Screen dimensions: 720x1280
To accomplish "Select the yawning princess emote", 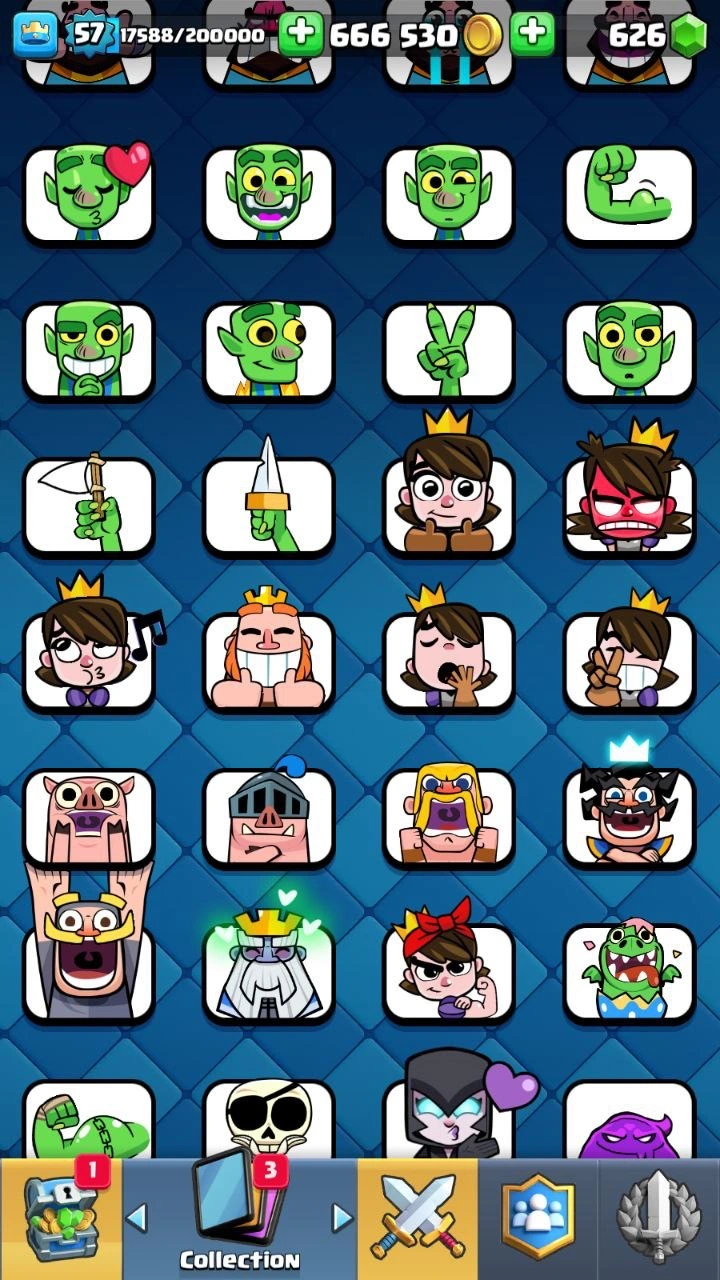I will pyautogui.click(x=449, y=660).
